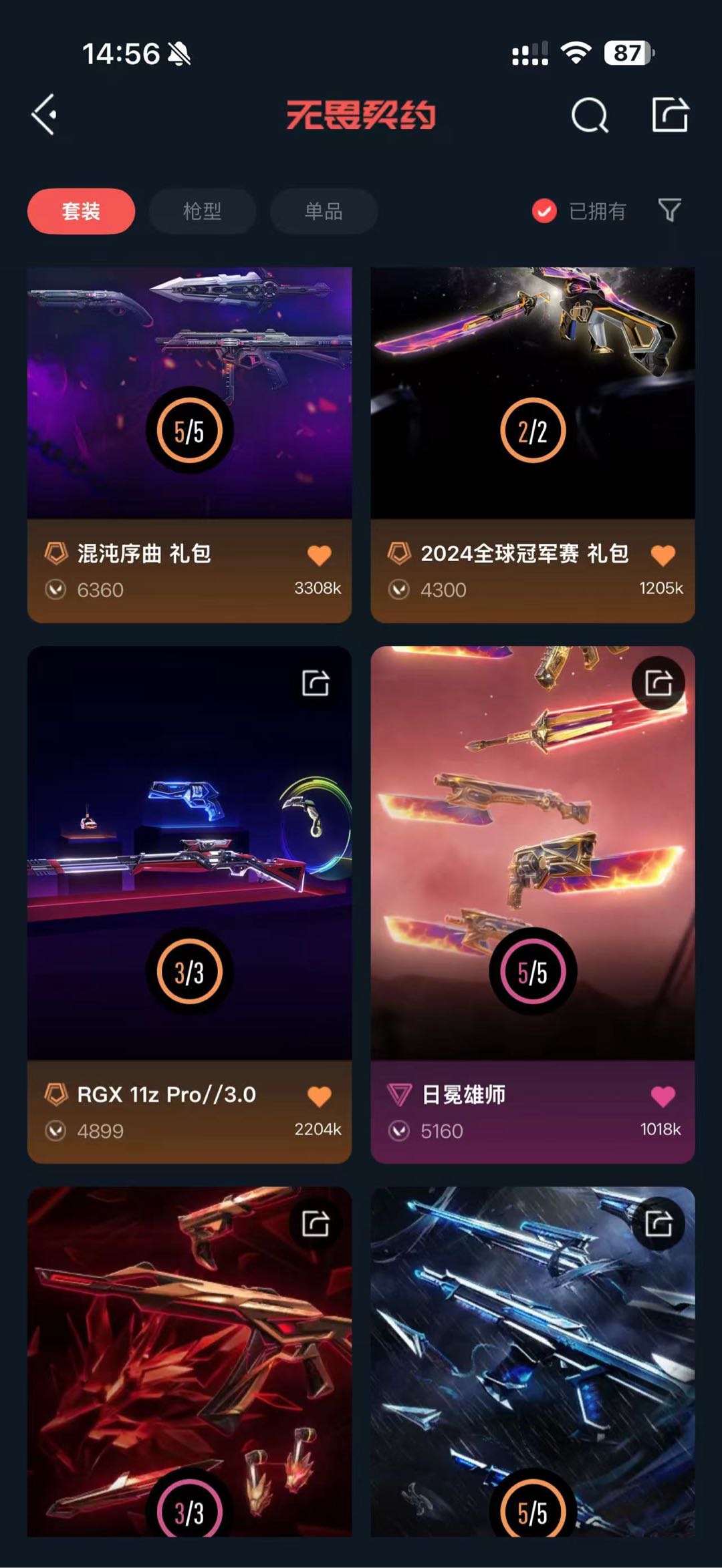Share the blue weapon bundle card
722x1568 pixels.
coord(658,1223)
